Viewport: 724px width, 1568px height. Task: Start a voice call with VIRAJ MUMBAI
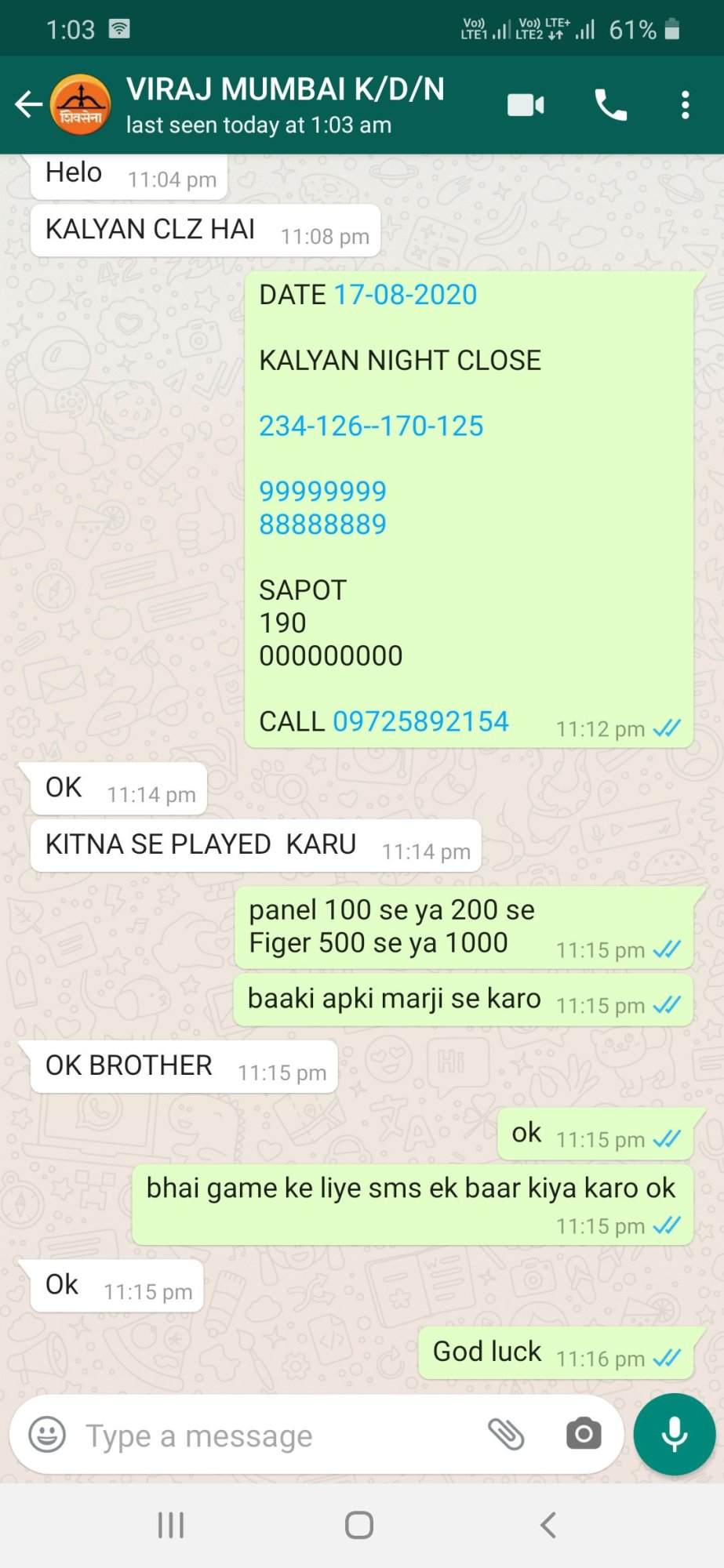pos(610,104)
